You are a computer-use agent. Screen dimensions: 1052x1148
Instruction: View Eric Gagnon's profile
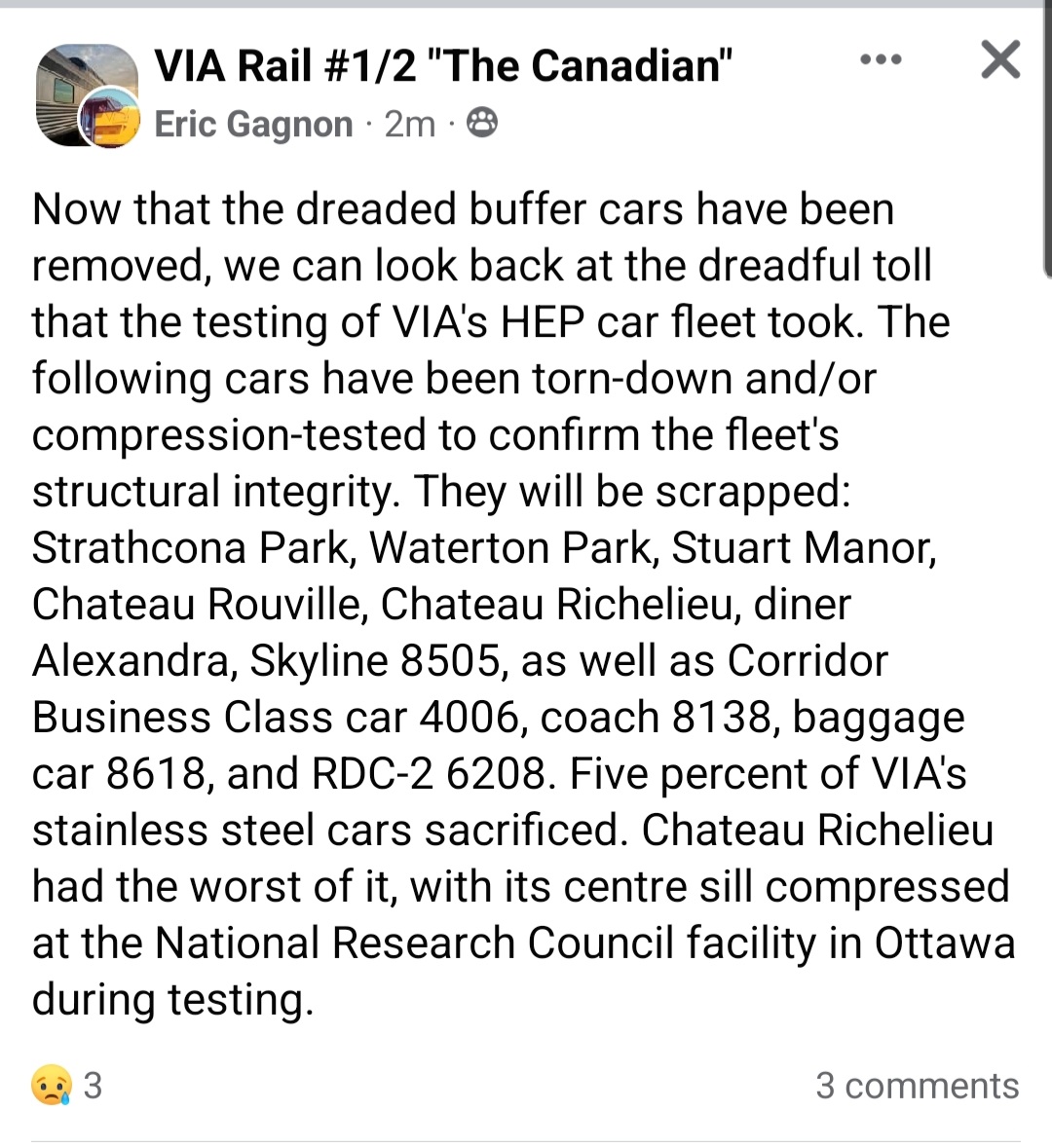click(253, 125)
